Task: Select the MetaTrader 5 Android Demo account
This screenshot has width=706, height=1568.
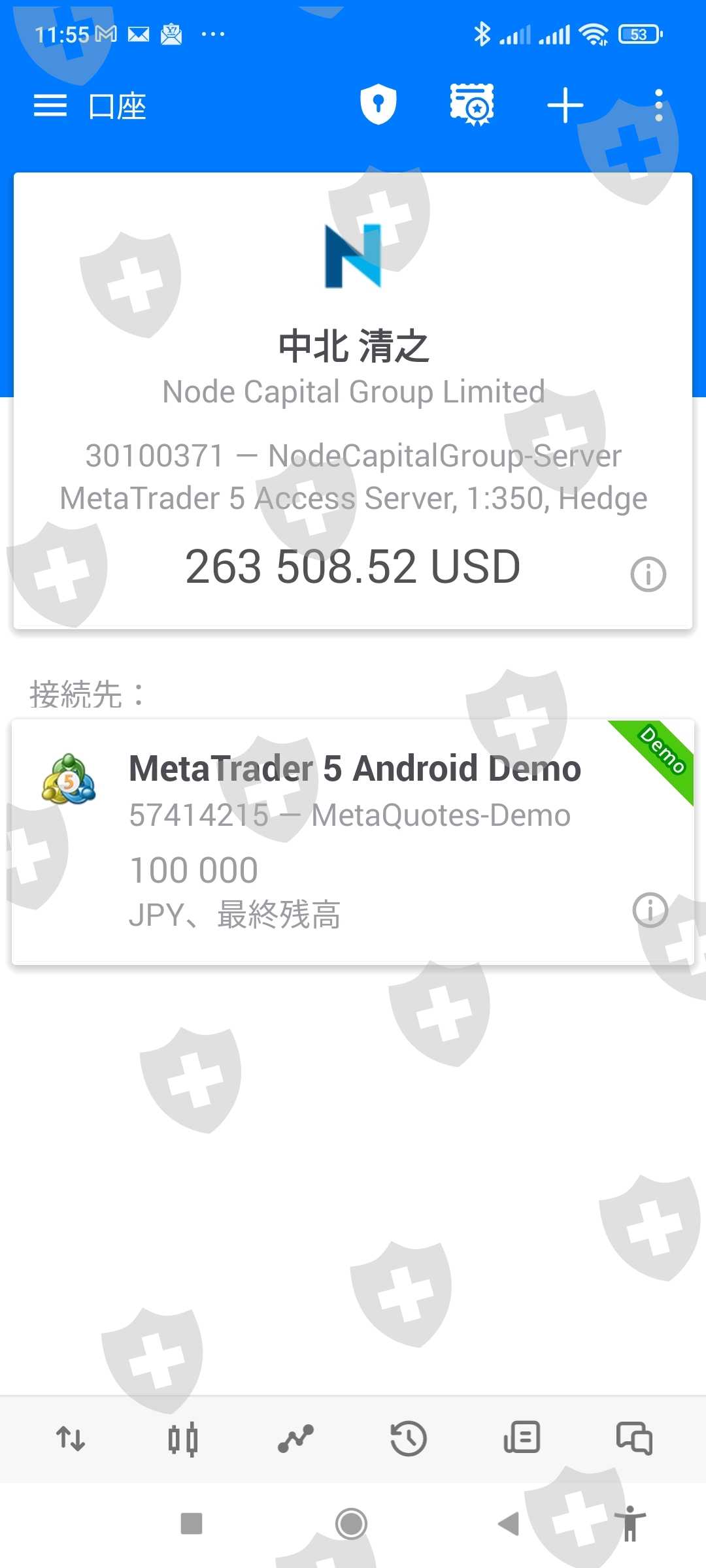Action: (353, 841)
